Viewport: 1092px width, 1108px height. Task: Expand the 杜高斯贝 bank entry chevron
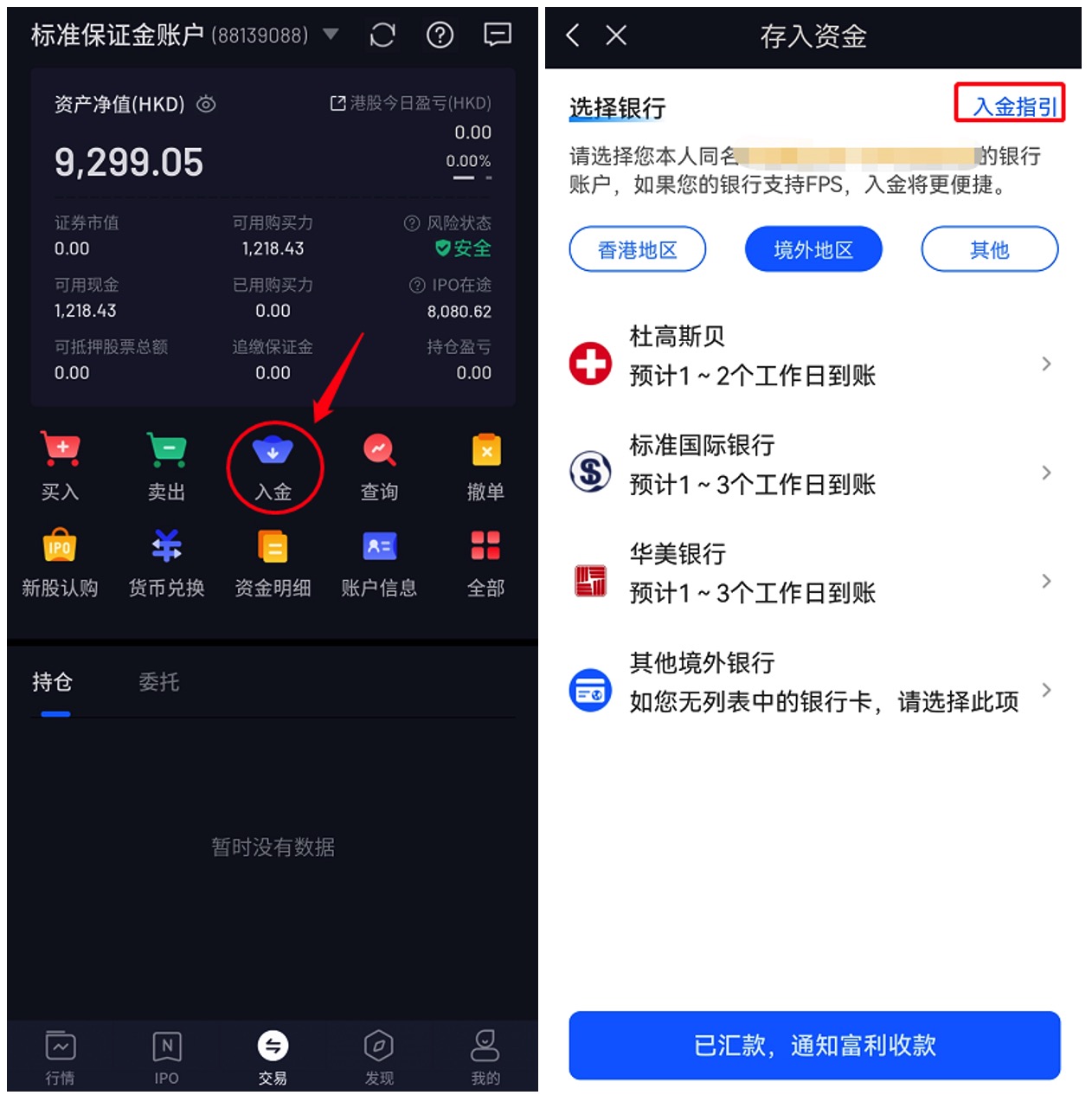click(1046, 364)
